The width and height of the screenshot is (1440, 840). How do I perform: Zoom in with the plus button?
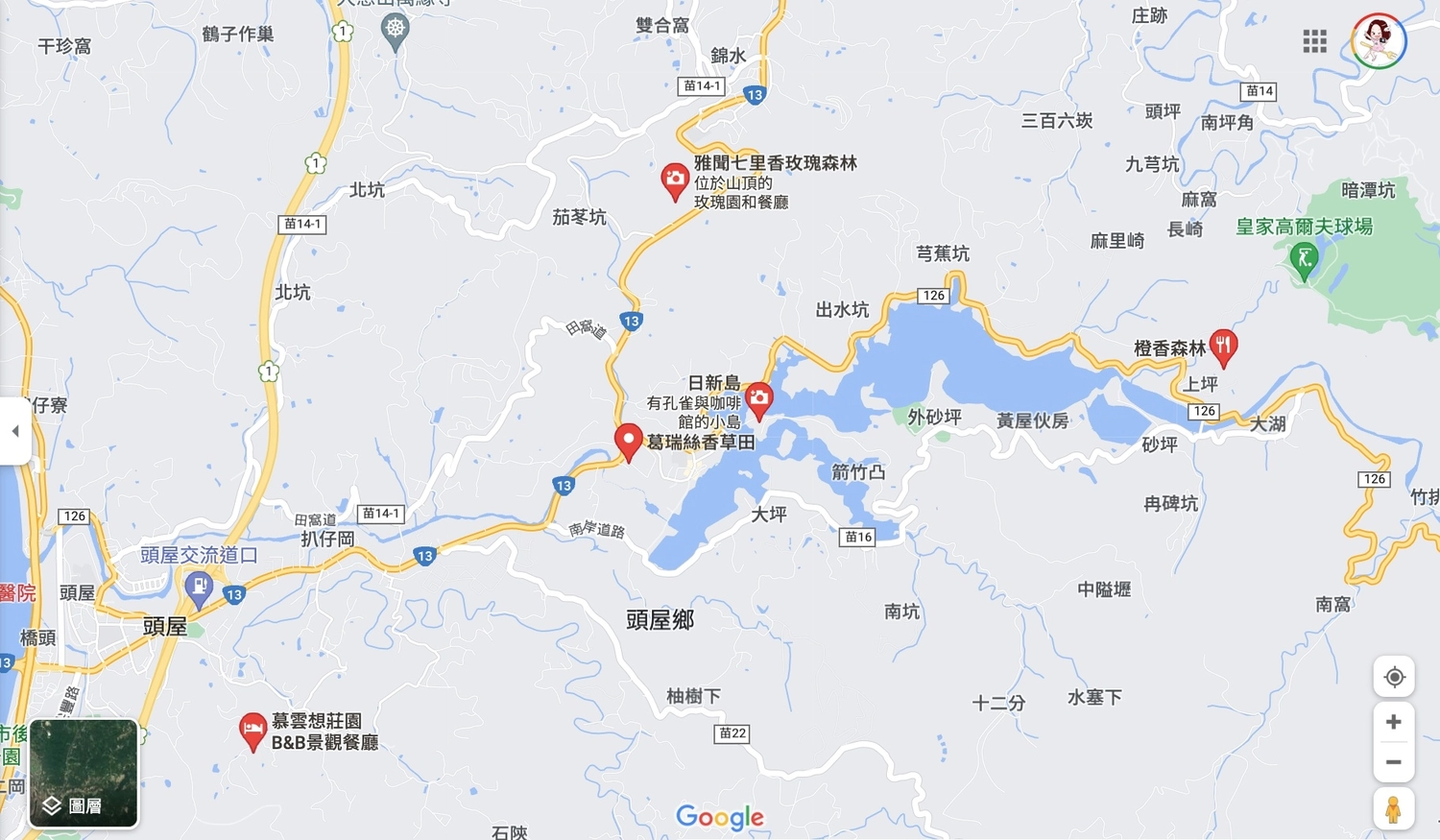[1394, 722]
